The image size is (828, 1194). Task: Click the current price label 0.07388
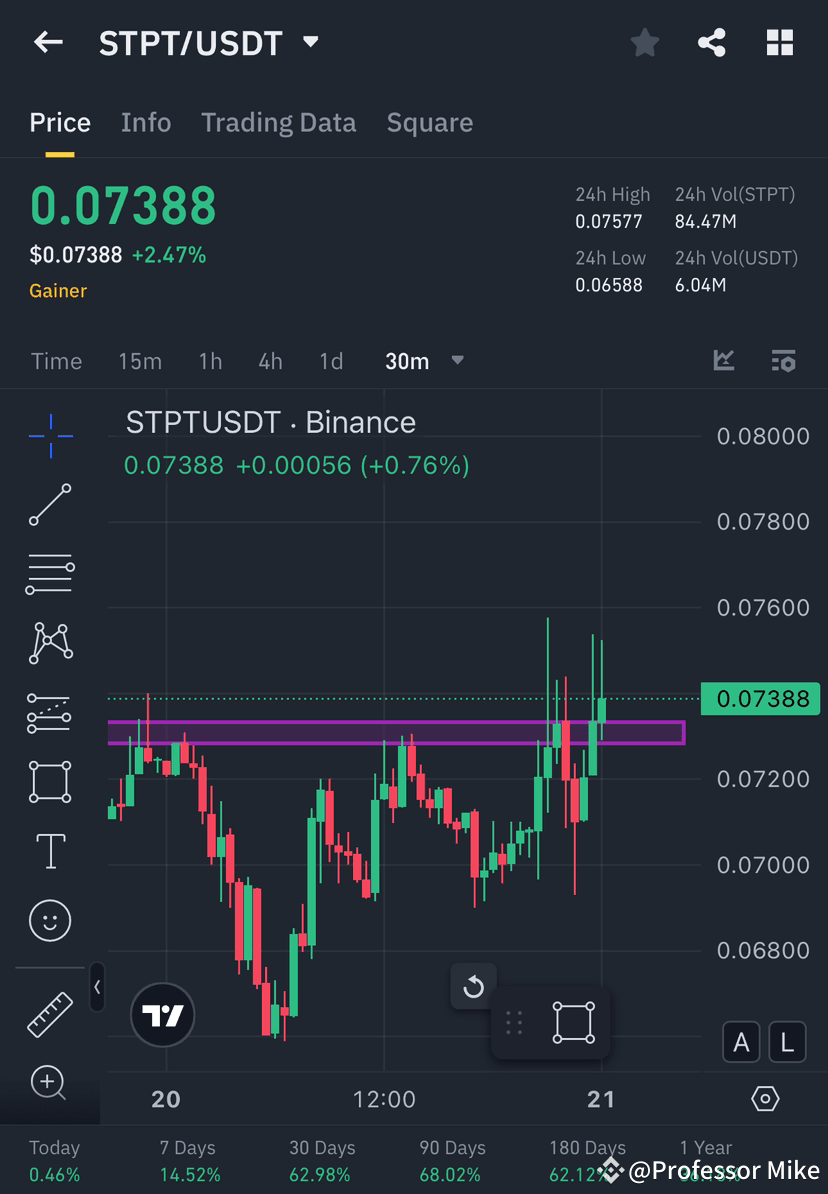(x=761, y=699)
